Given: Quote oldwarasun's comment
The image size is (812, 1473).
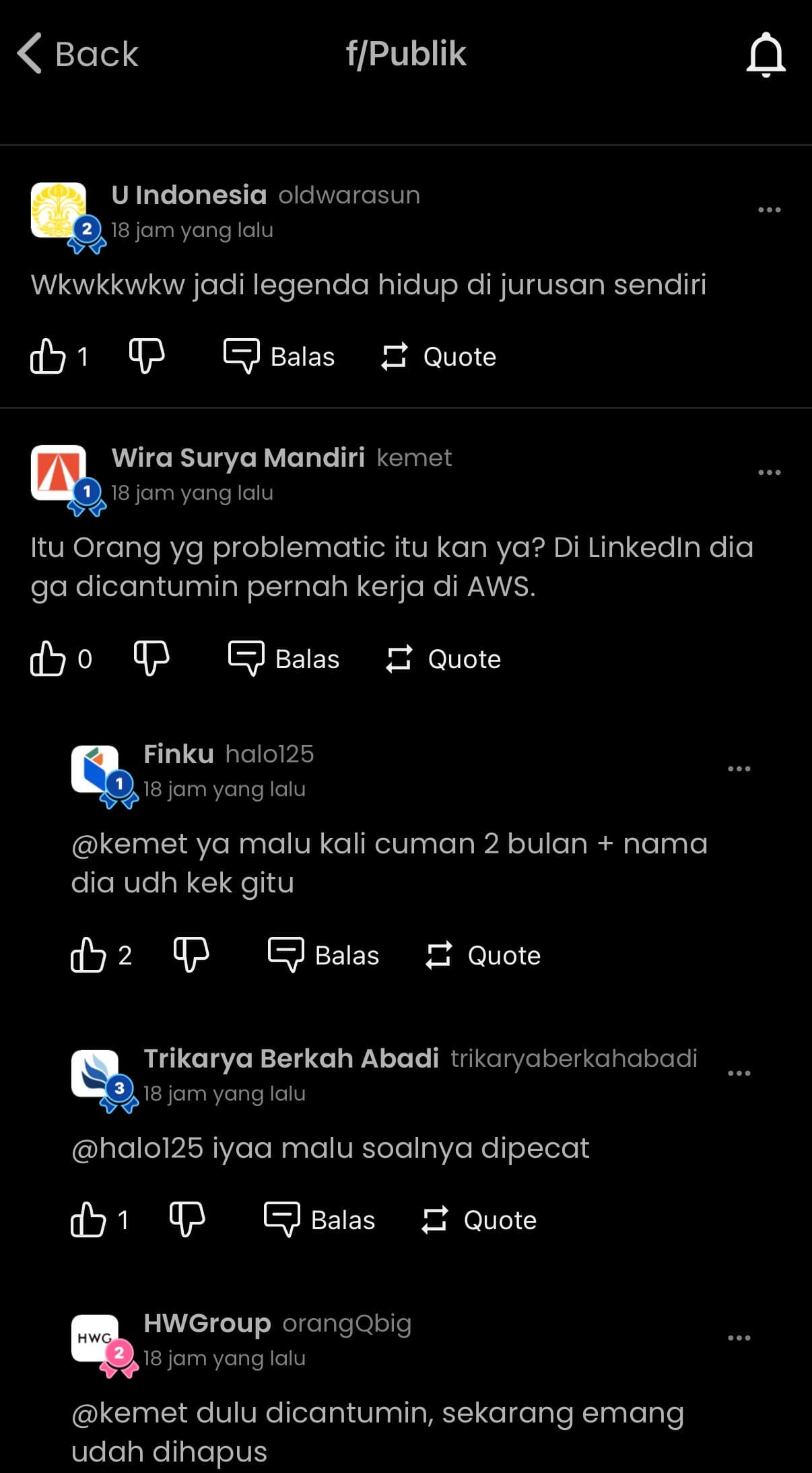Looking at the screenshot, I should tap(438, 356).
